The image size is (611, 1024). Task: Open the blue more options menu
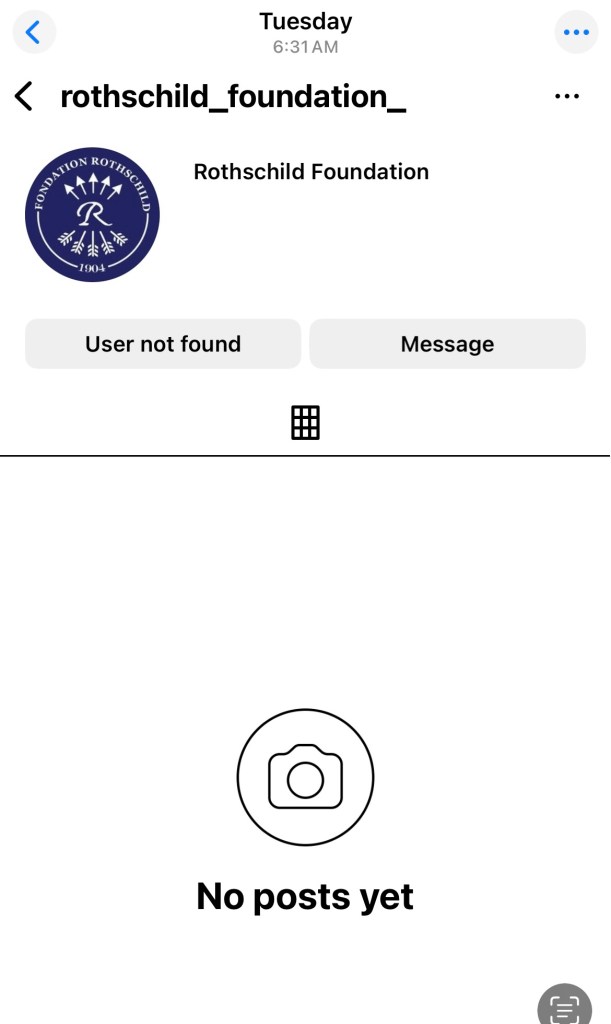pyautogui.click(x=576, y=32)
